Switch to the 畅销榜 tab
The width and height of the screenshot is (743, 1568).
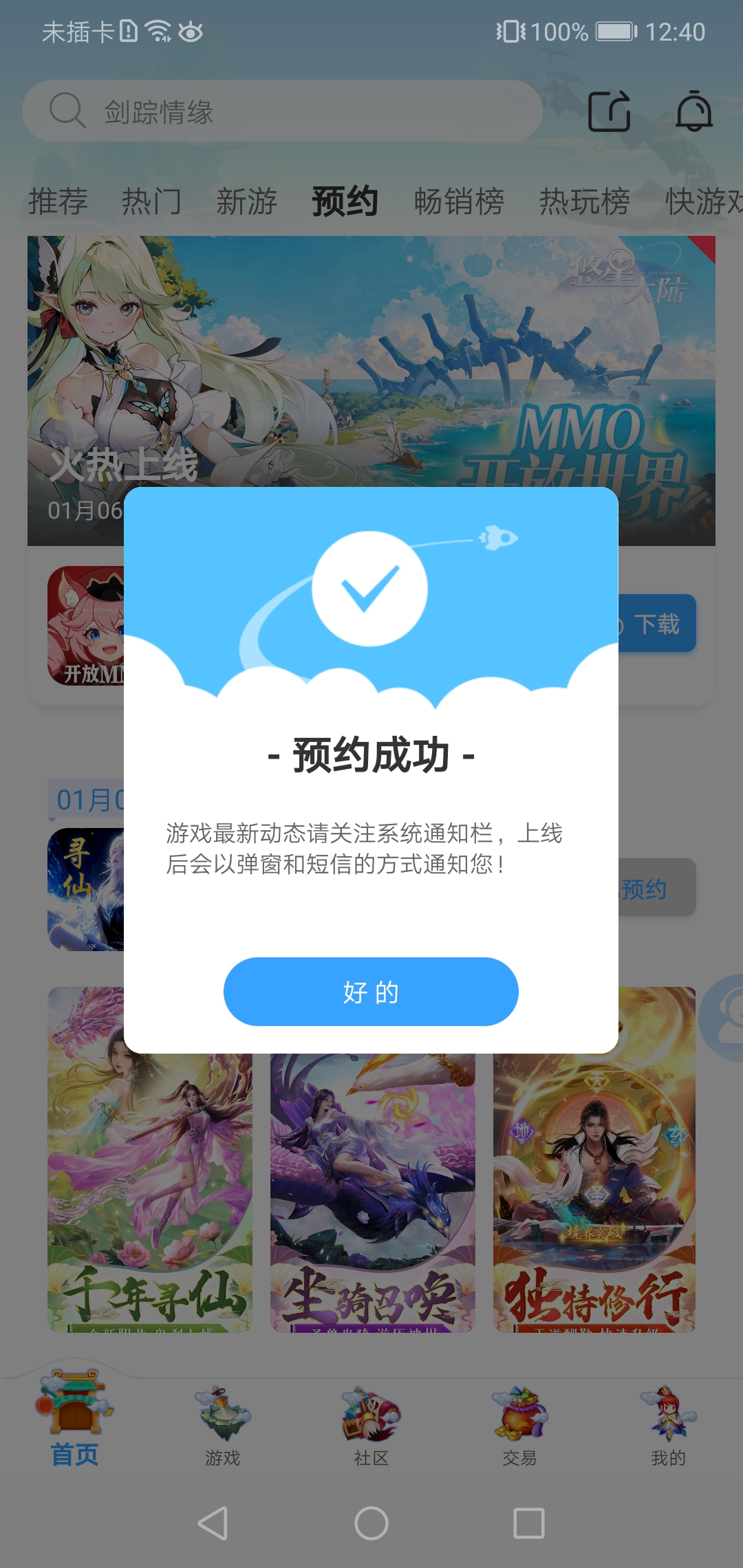coord(459,202)
